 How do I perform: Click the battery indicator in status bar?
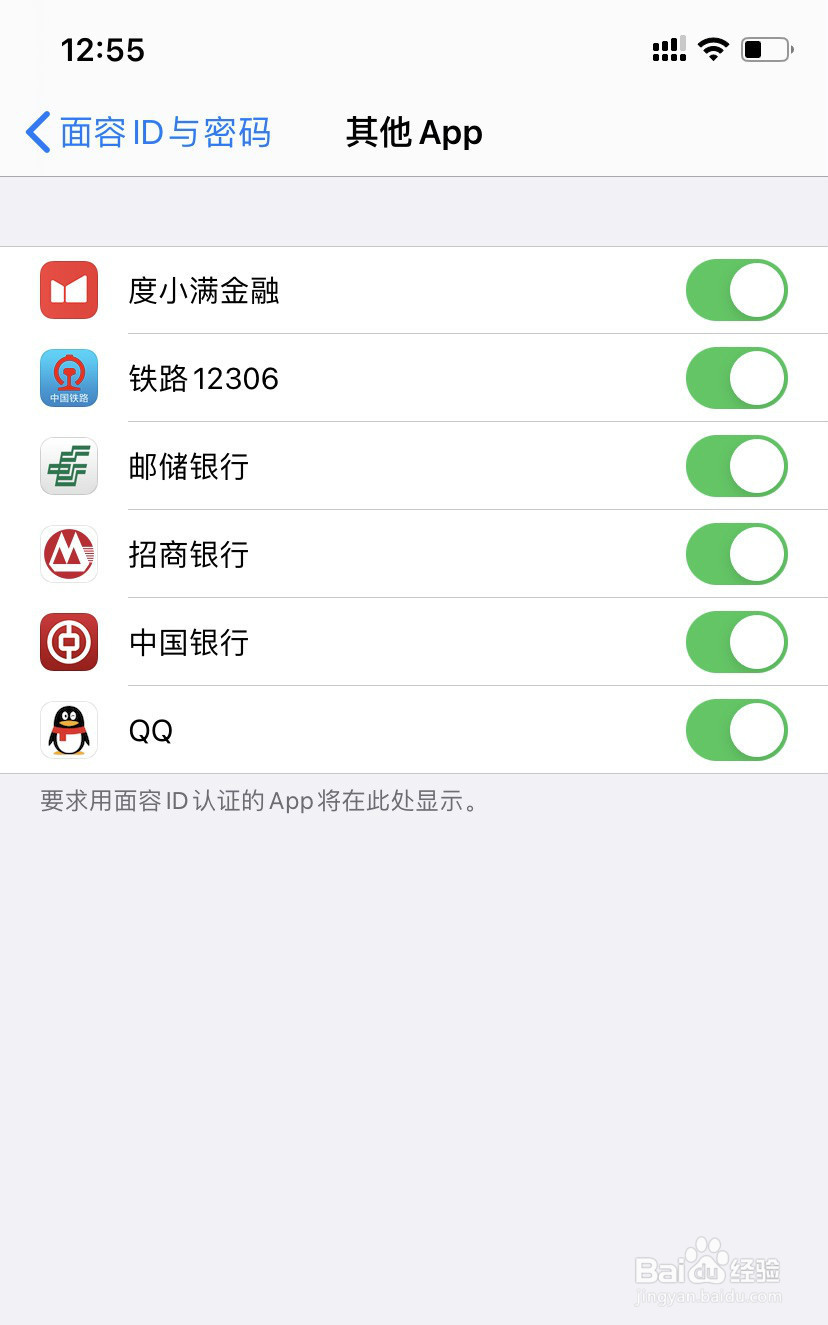pos(765,48)
